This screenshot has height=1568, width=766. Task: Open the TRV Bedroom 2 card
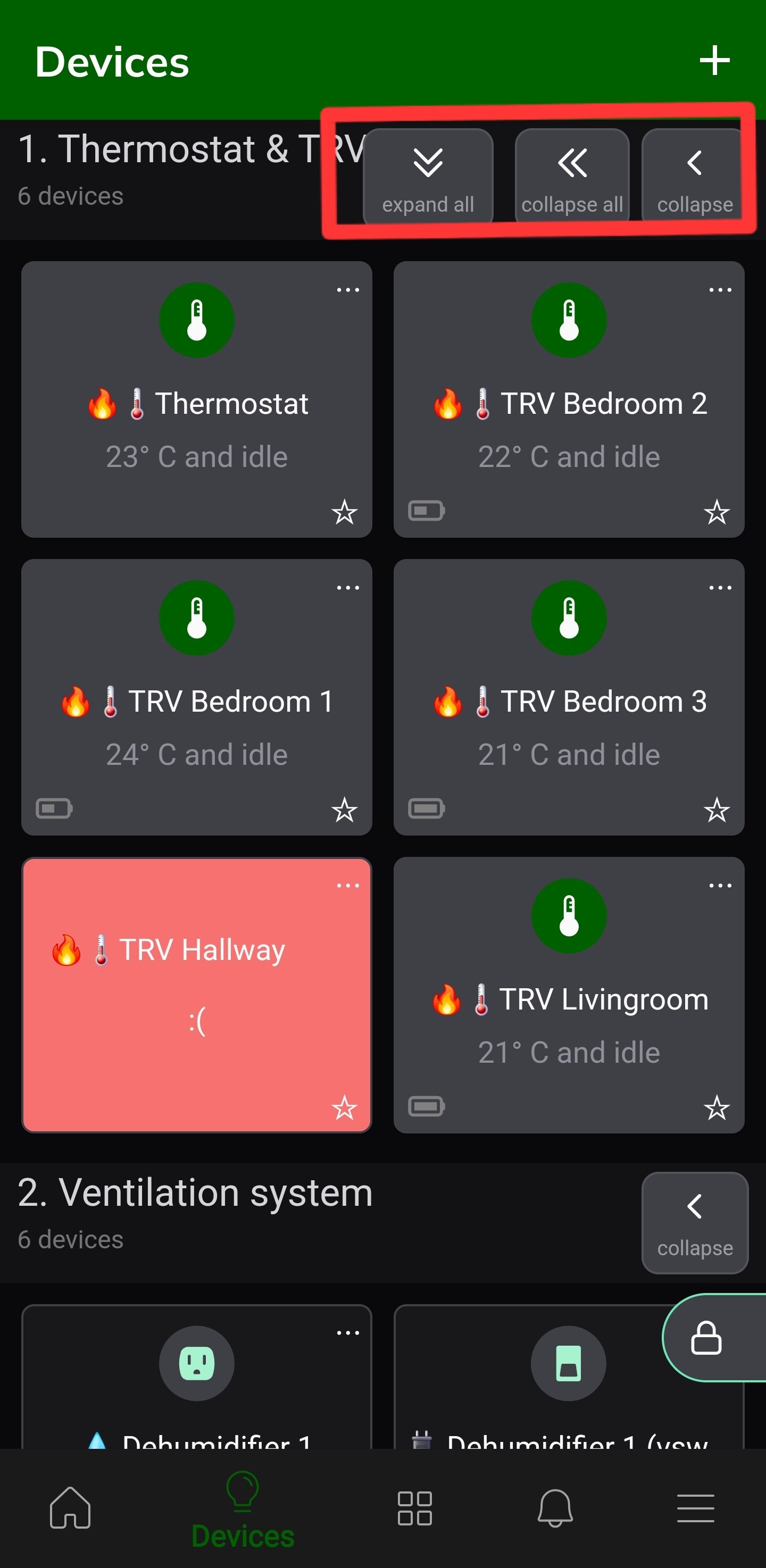[569, 399]
